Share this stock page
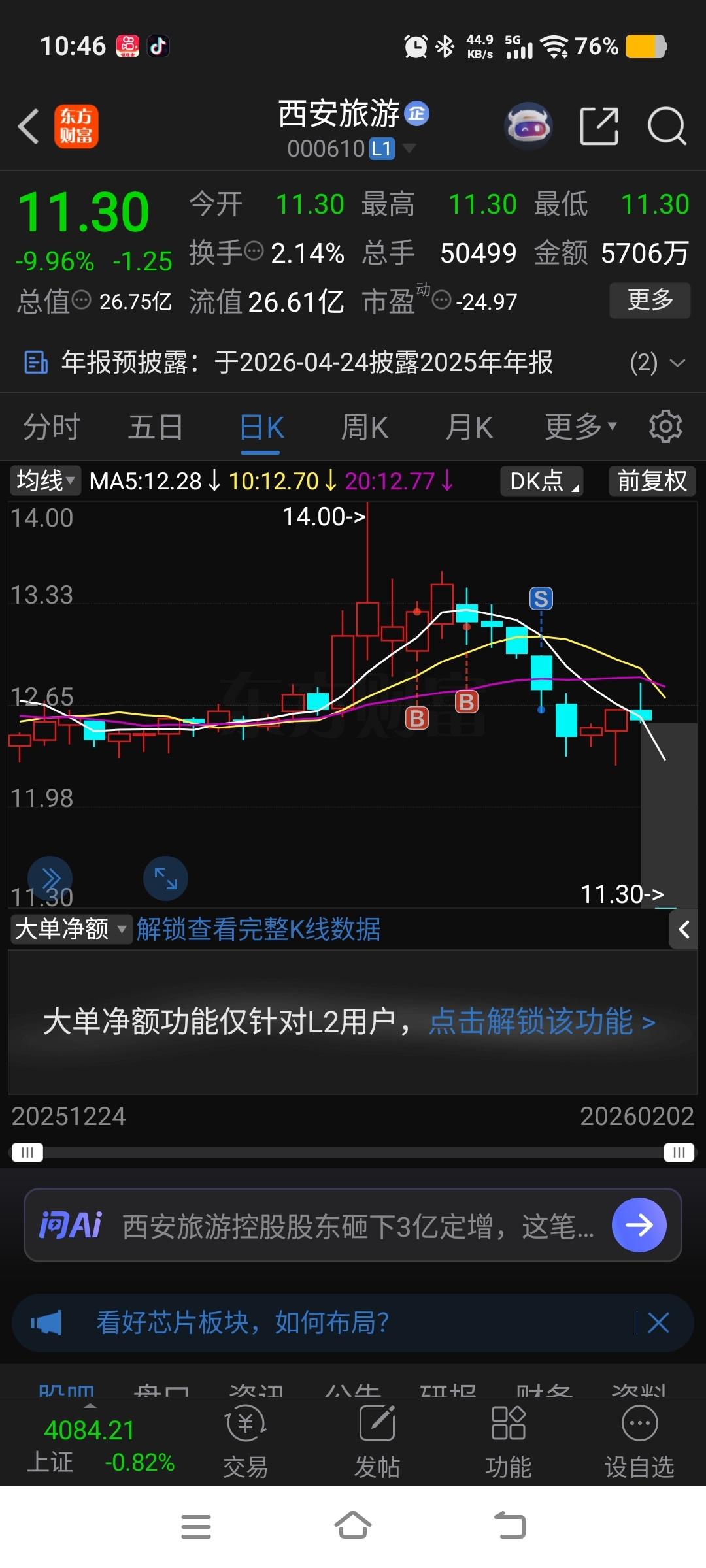Screen dimensions: 706x1568 point(599,126)
